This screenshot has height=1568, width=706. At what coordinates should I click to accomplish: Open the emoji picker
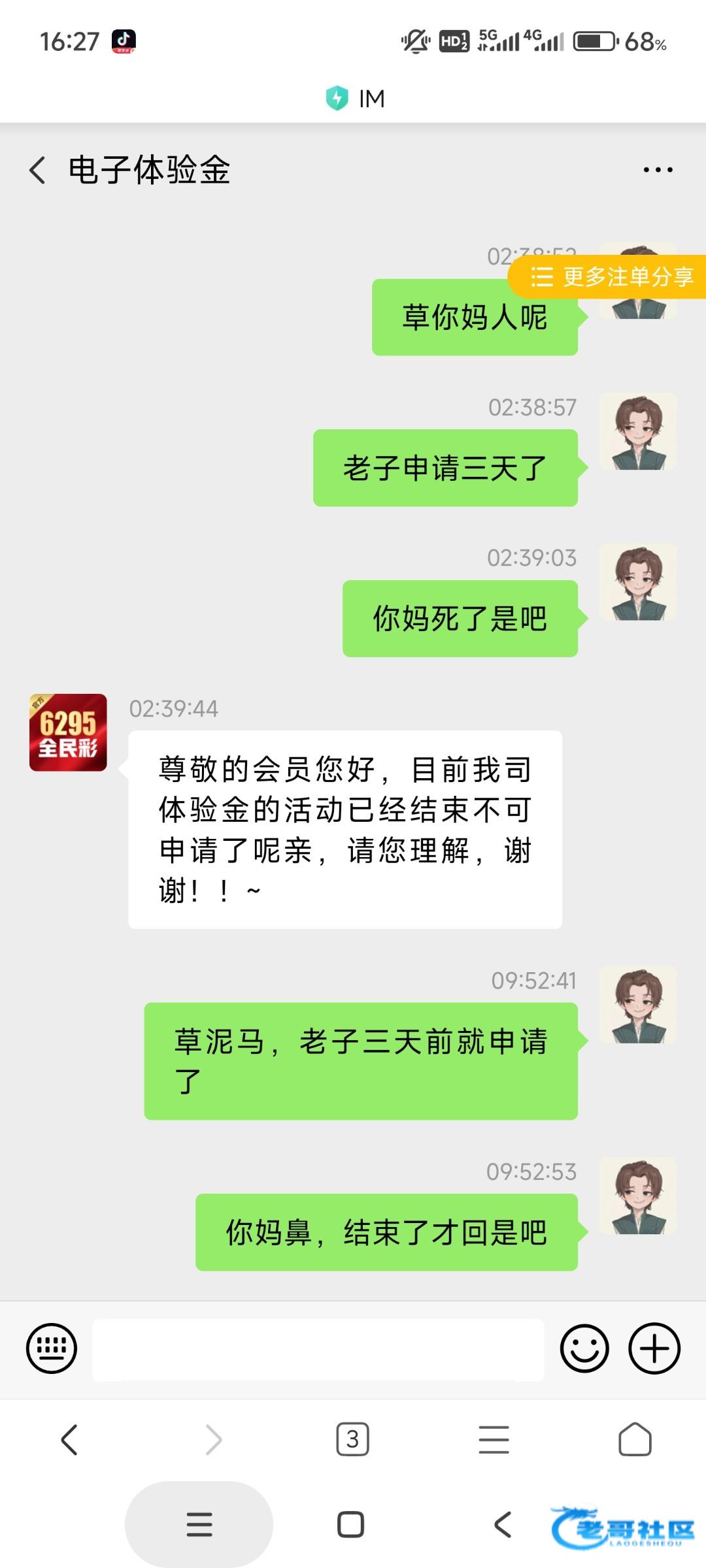[584, 1348]
